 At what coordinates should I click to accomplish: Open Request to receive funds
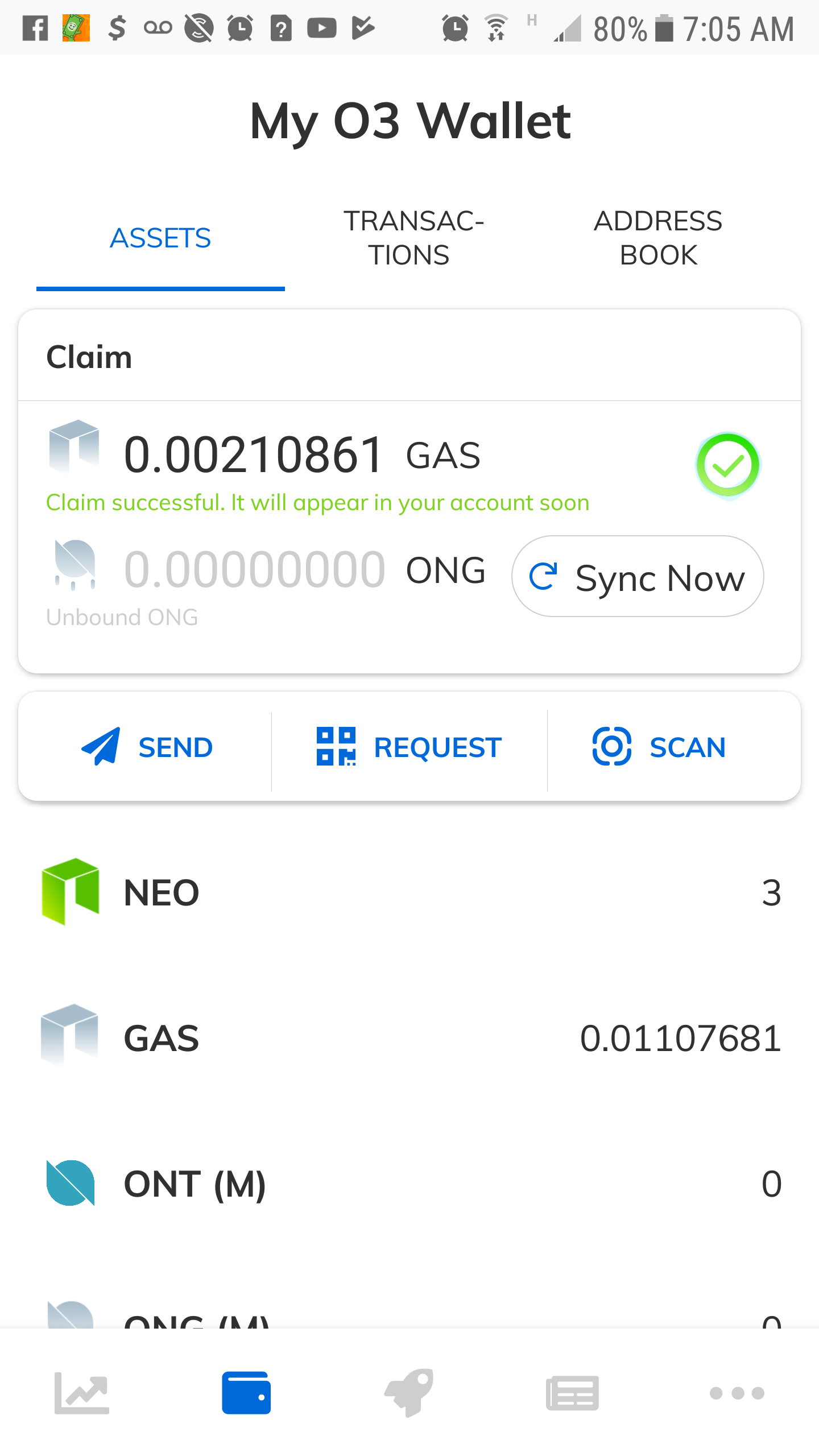[409, 747]
